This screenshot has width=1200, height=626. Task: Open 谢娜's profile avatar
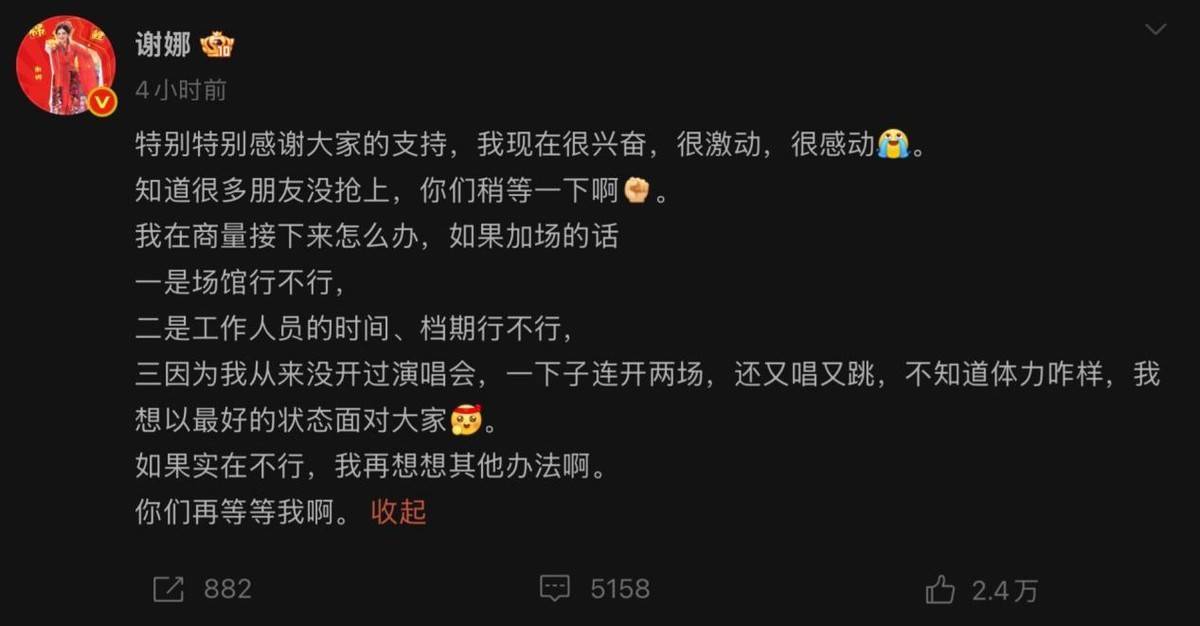click(65, 65)
